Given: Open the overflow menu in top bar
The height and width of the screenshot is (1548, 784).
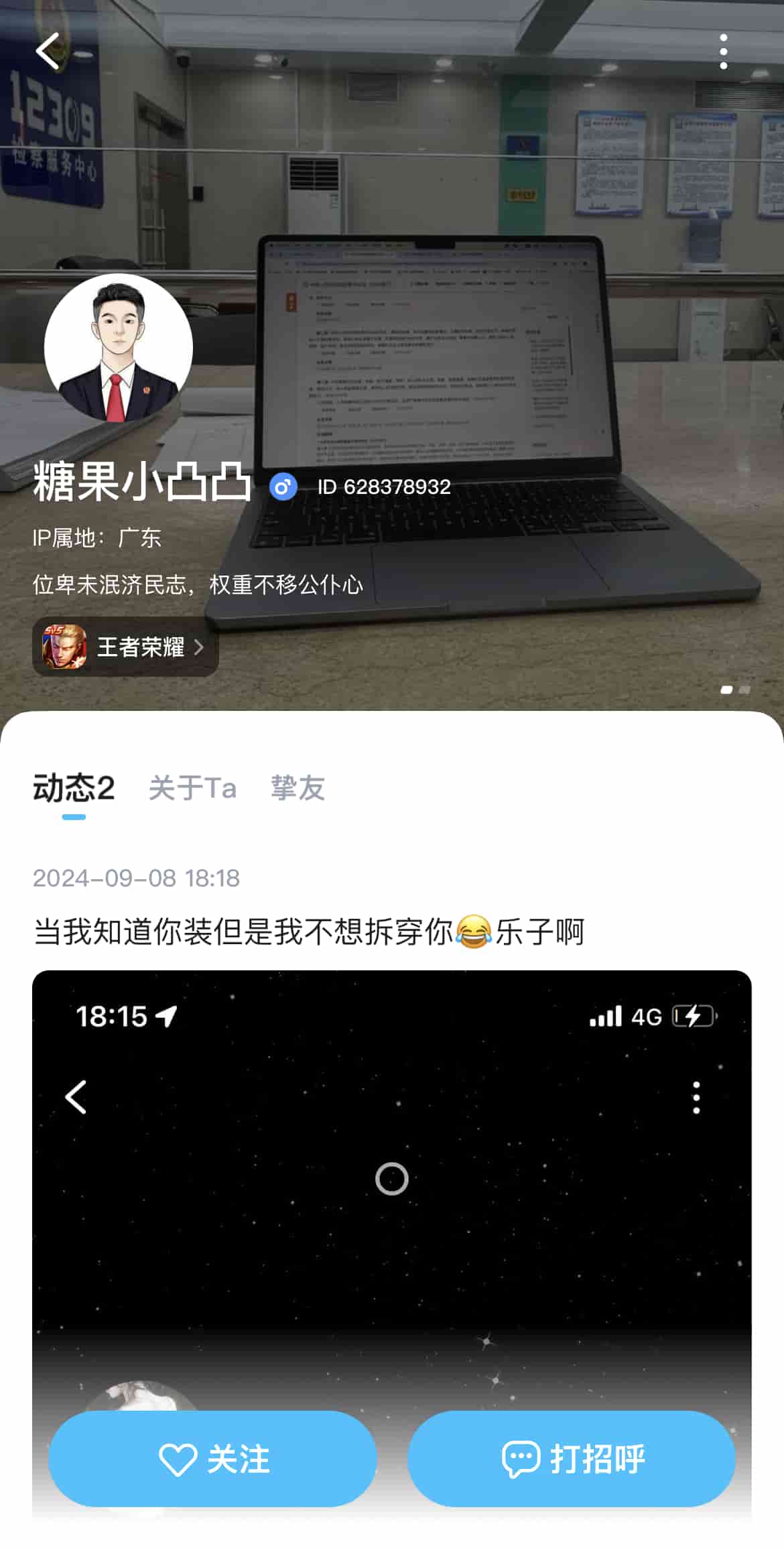Looking at the screenshot, I should [x=723, y=52].
